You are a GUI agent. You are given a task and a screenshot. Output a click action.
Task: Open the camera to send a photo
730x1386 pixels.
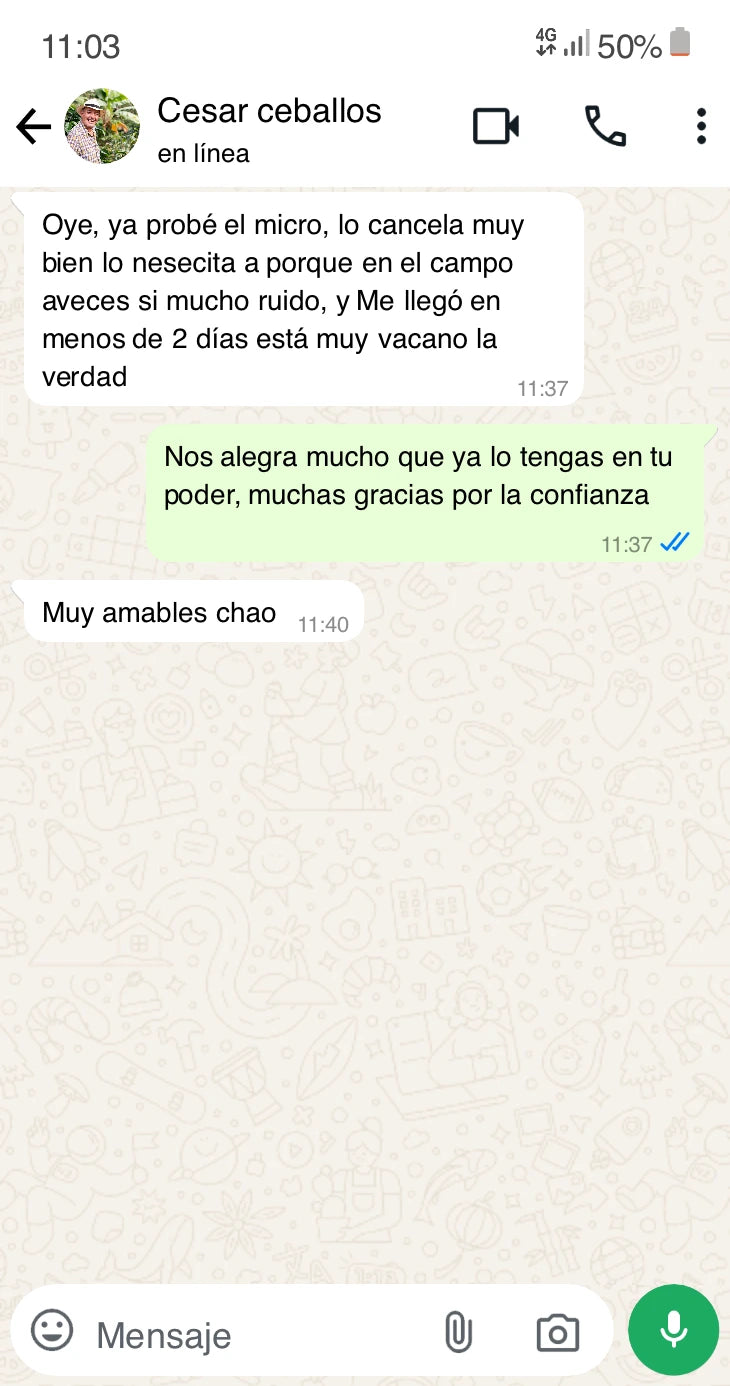click(557, 1333)
